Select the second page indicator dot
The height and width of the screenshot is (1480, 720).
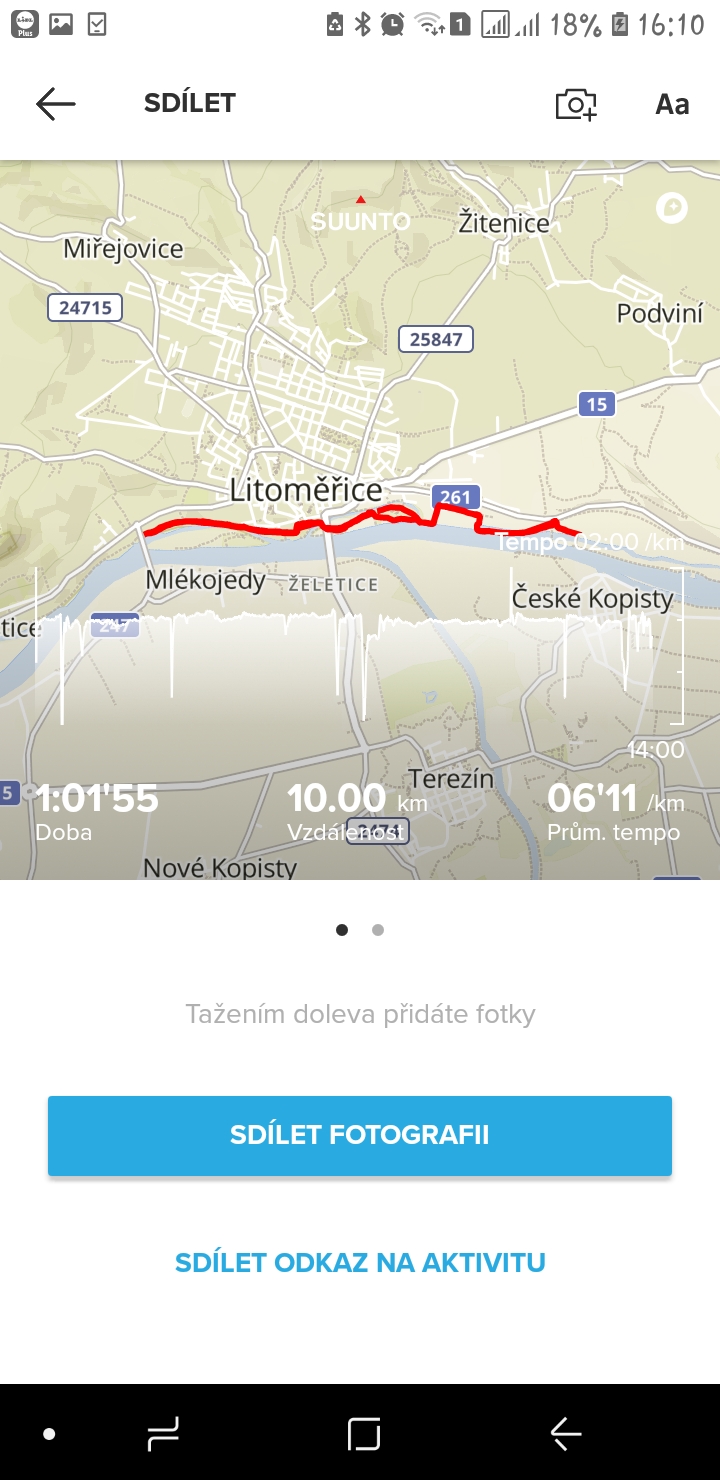click(378, 930)
